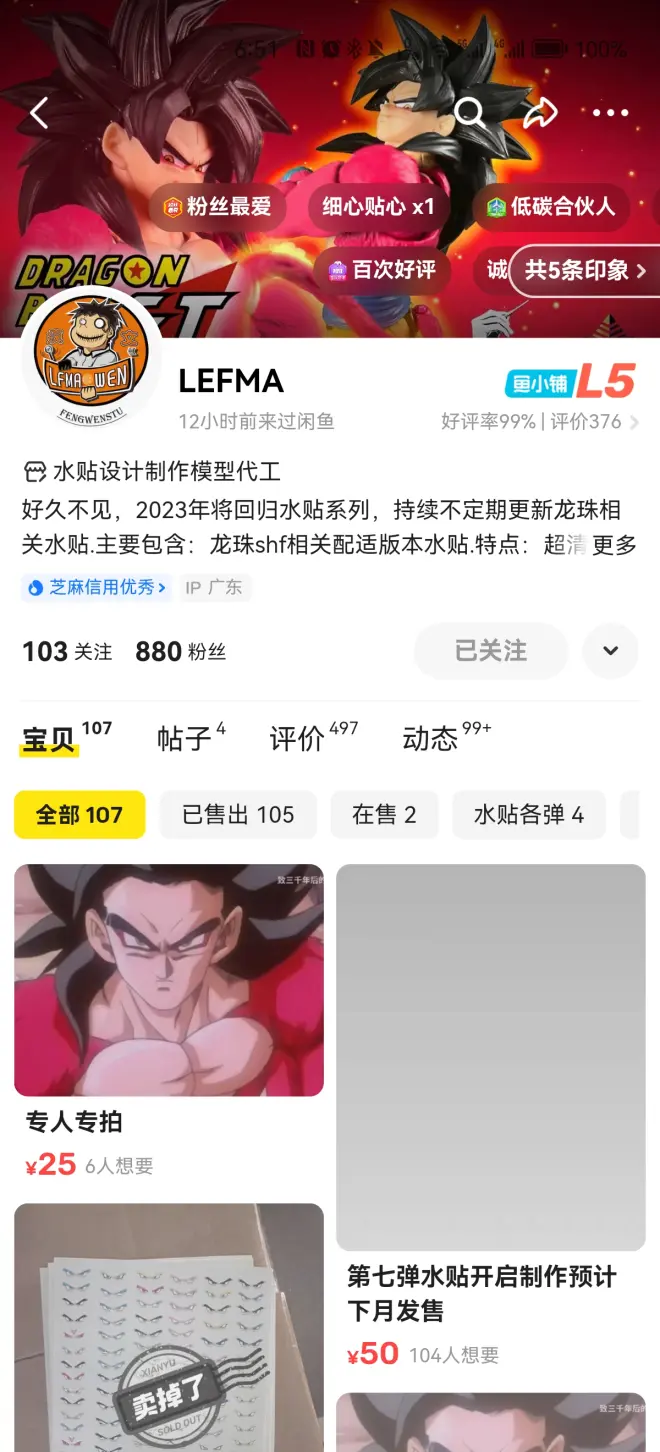Tap the 已关注 following button
Image resolution: width=660 pixels, height=1452 pixels.
point(490,651)
